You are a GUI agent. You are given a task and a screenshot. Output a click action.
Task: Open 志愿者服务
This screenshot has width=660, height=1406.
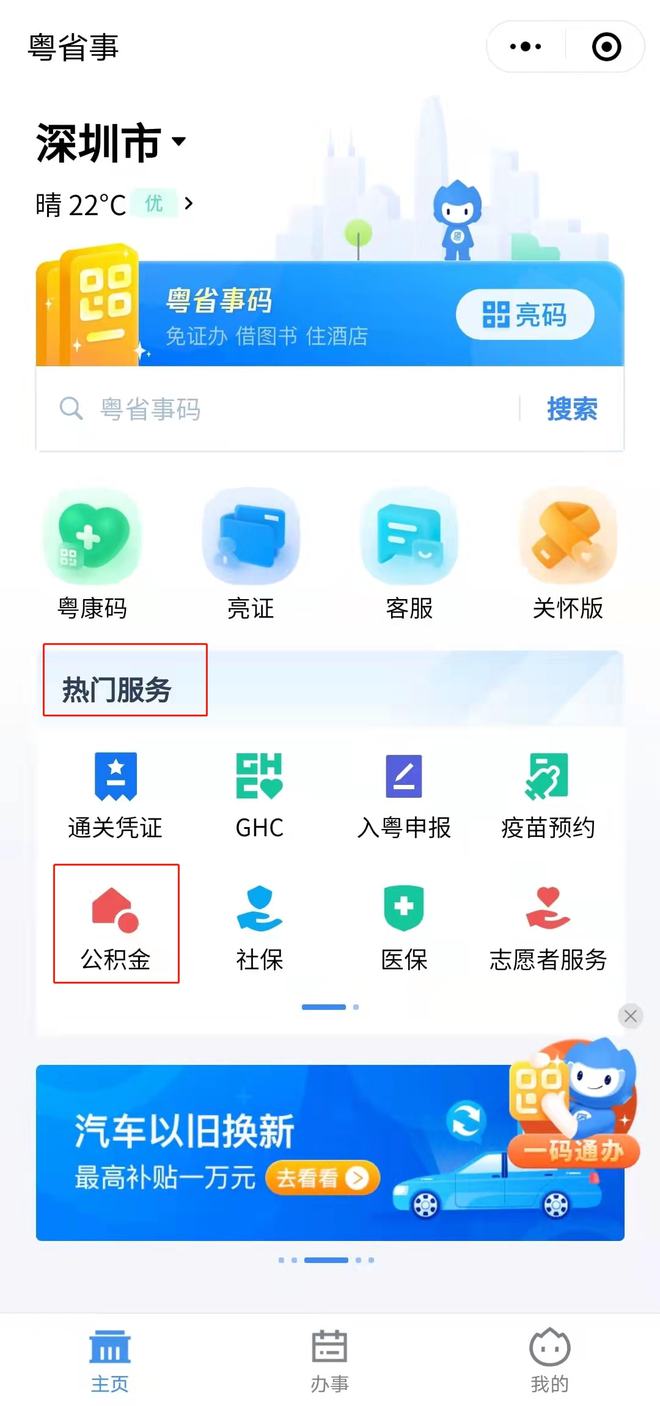548,927
